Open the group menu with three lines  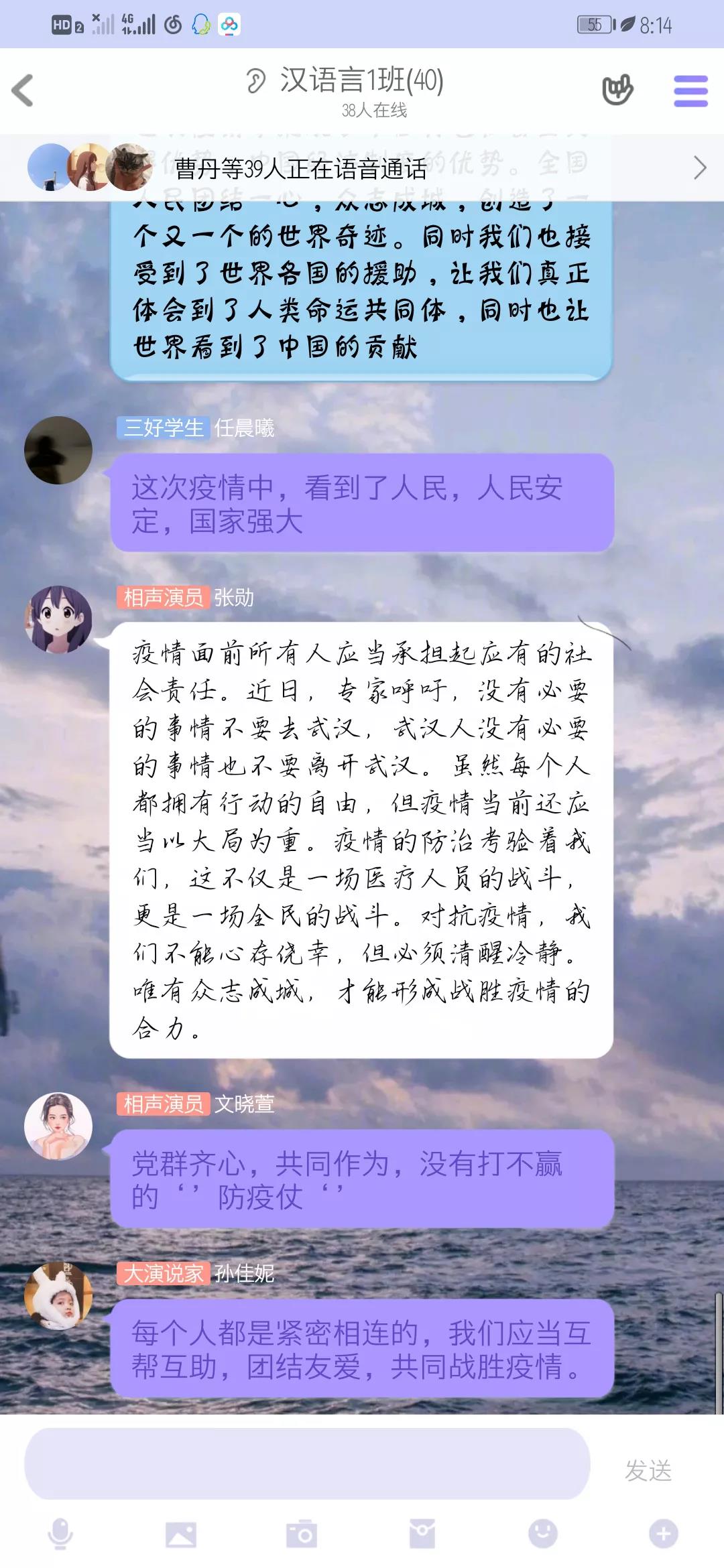pos(690,90)
